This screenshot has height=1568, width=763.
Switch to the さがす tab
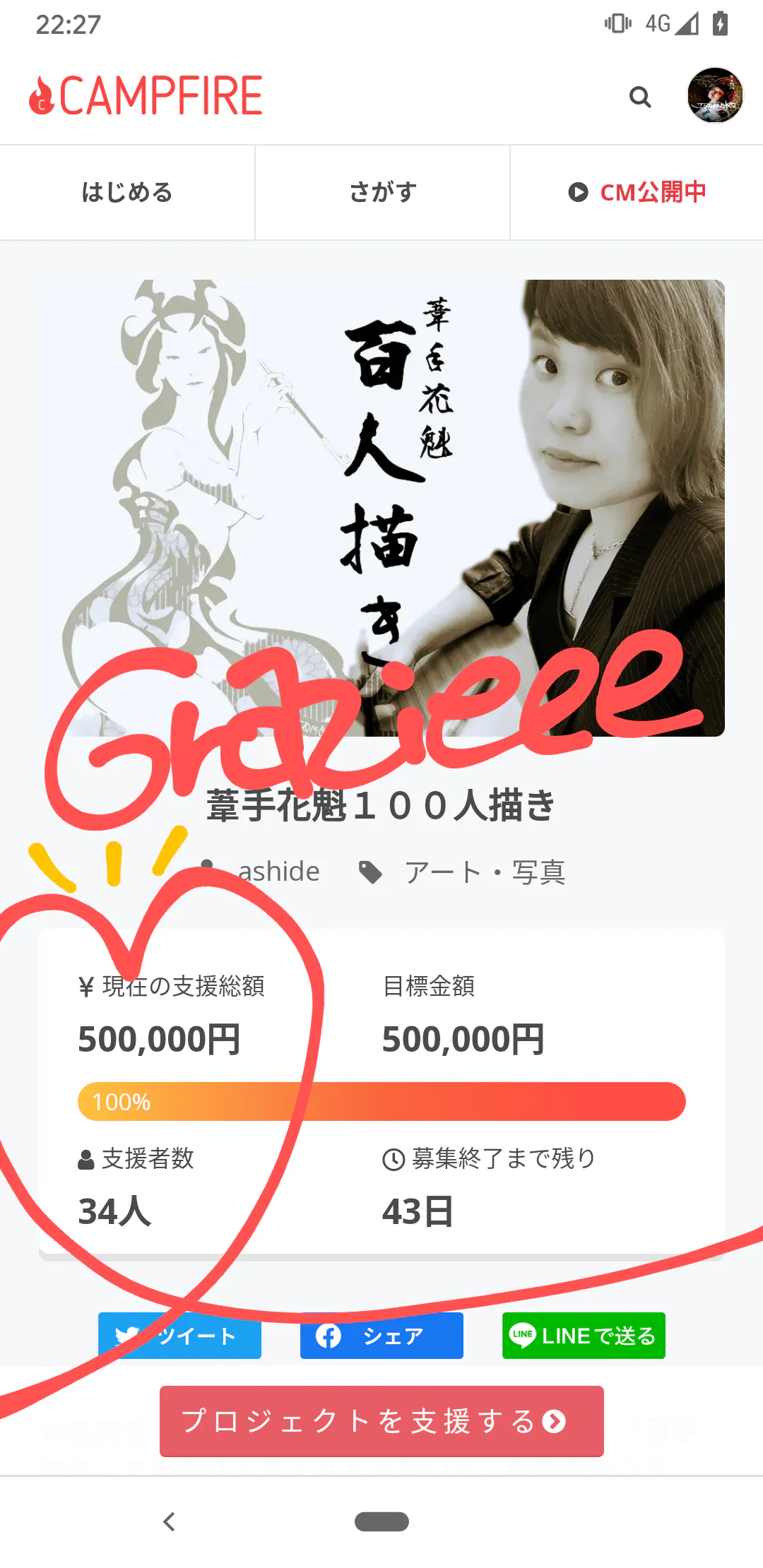coord(382,192)
